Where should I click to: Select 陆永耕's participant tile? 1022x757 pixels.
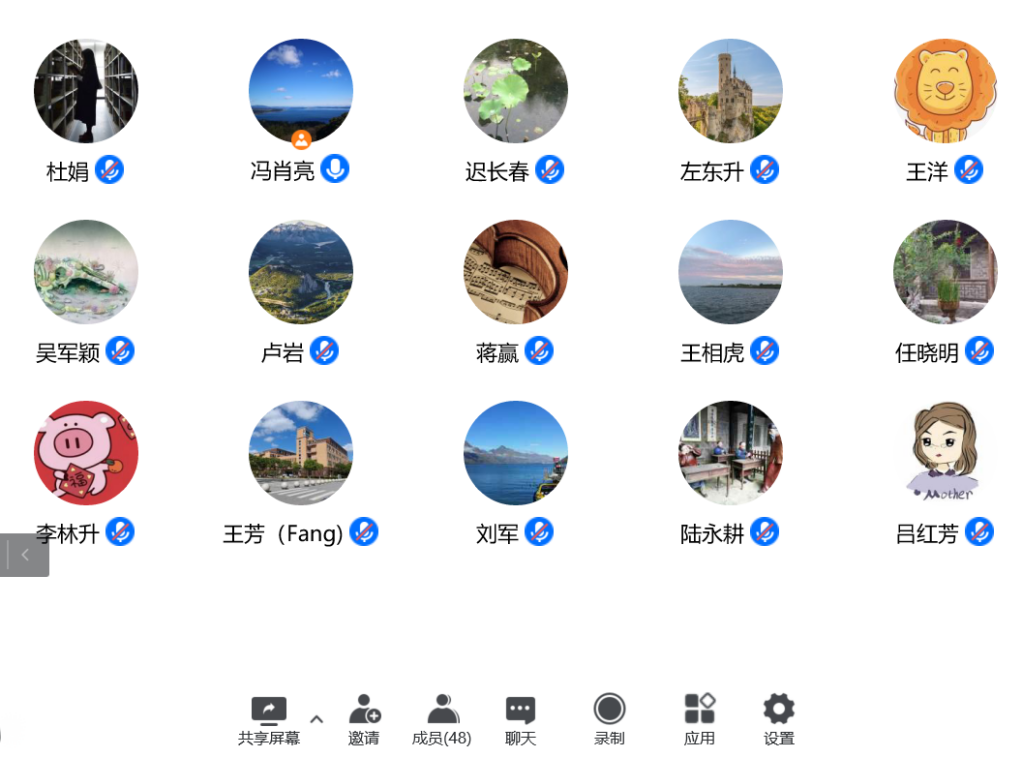tap(731, 453)
